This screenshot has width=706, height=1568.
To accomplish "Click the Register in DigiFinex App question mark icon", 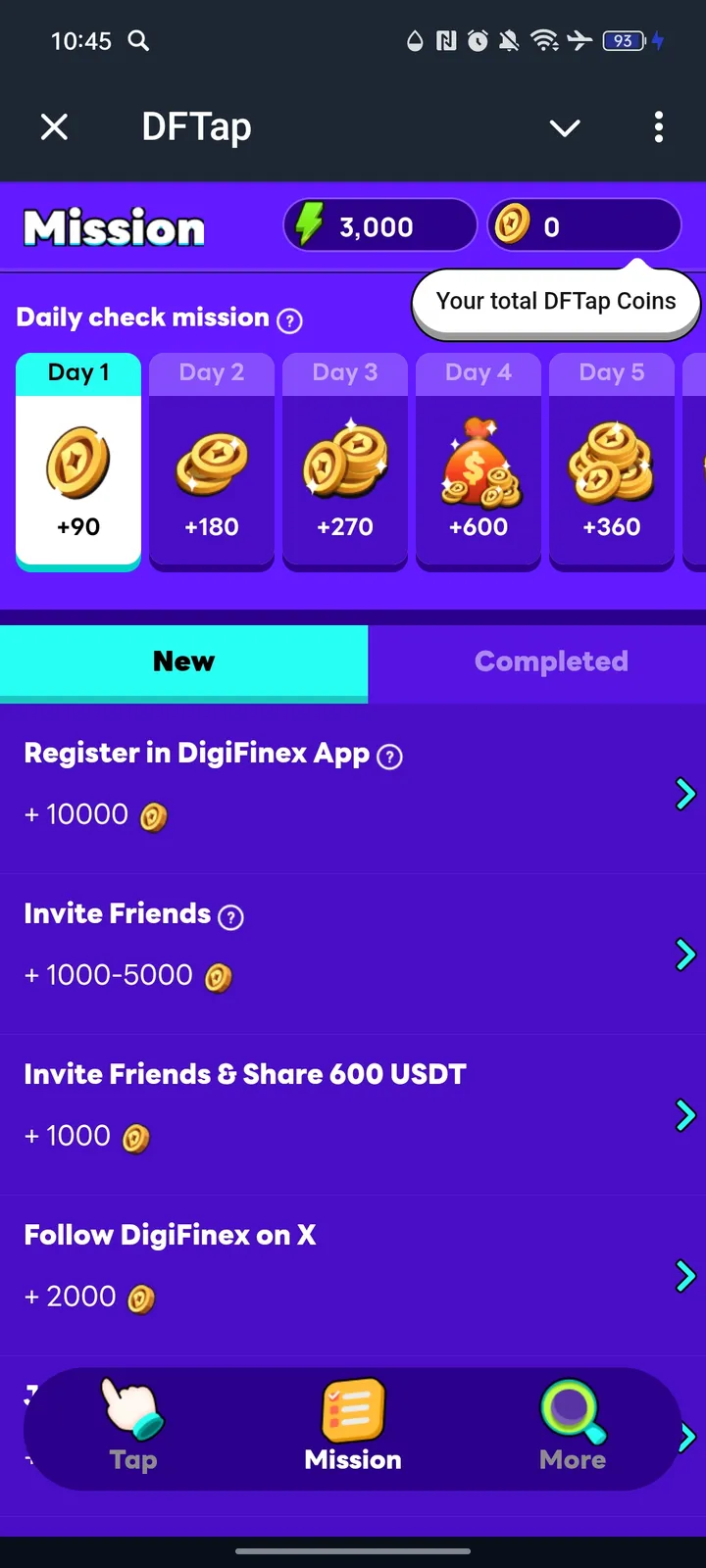I will (390, 756).
